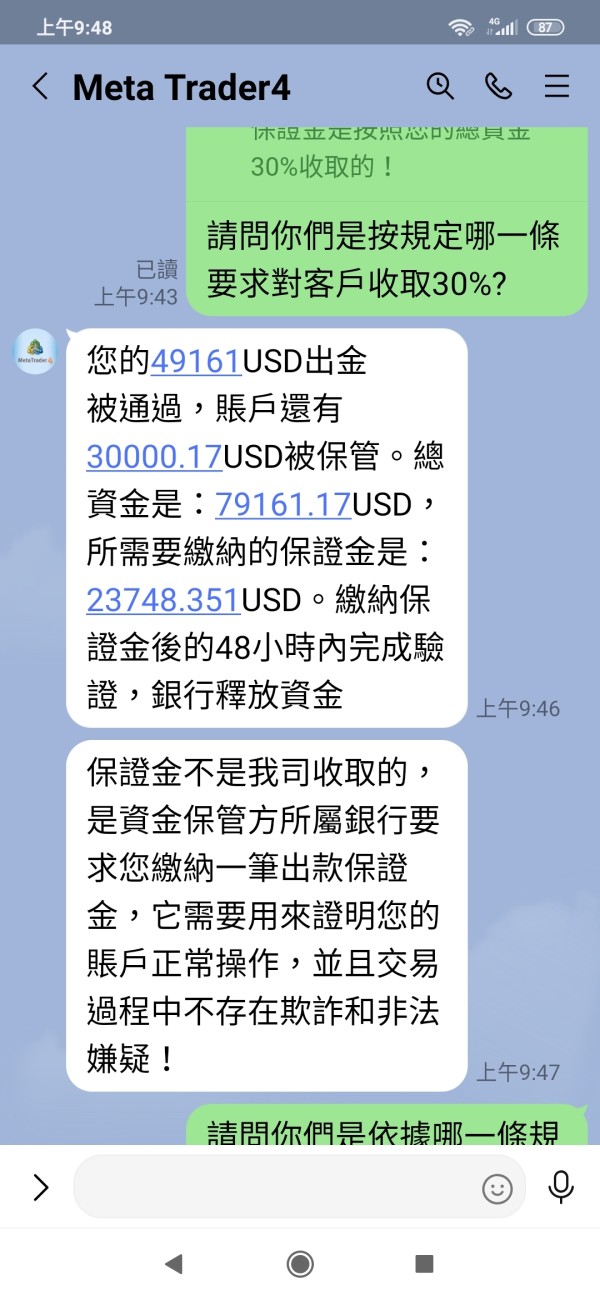Go back from the Meta Trader4 chat

(40, 87)
